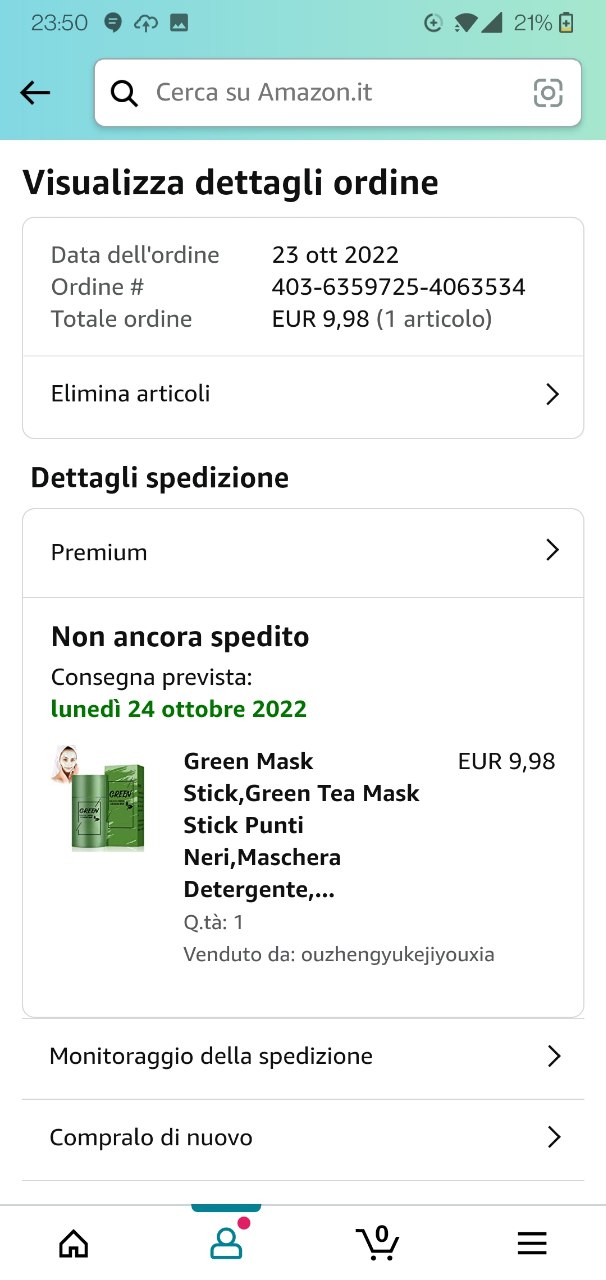Open the hamburger menu tab
606x1280 pixels.
click(531, 1243)
